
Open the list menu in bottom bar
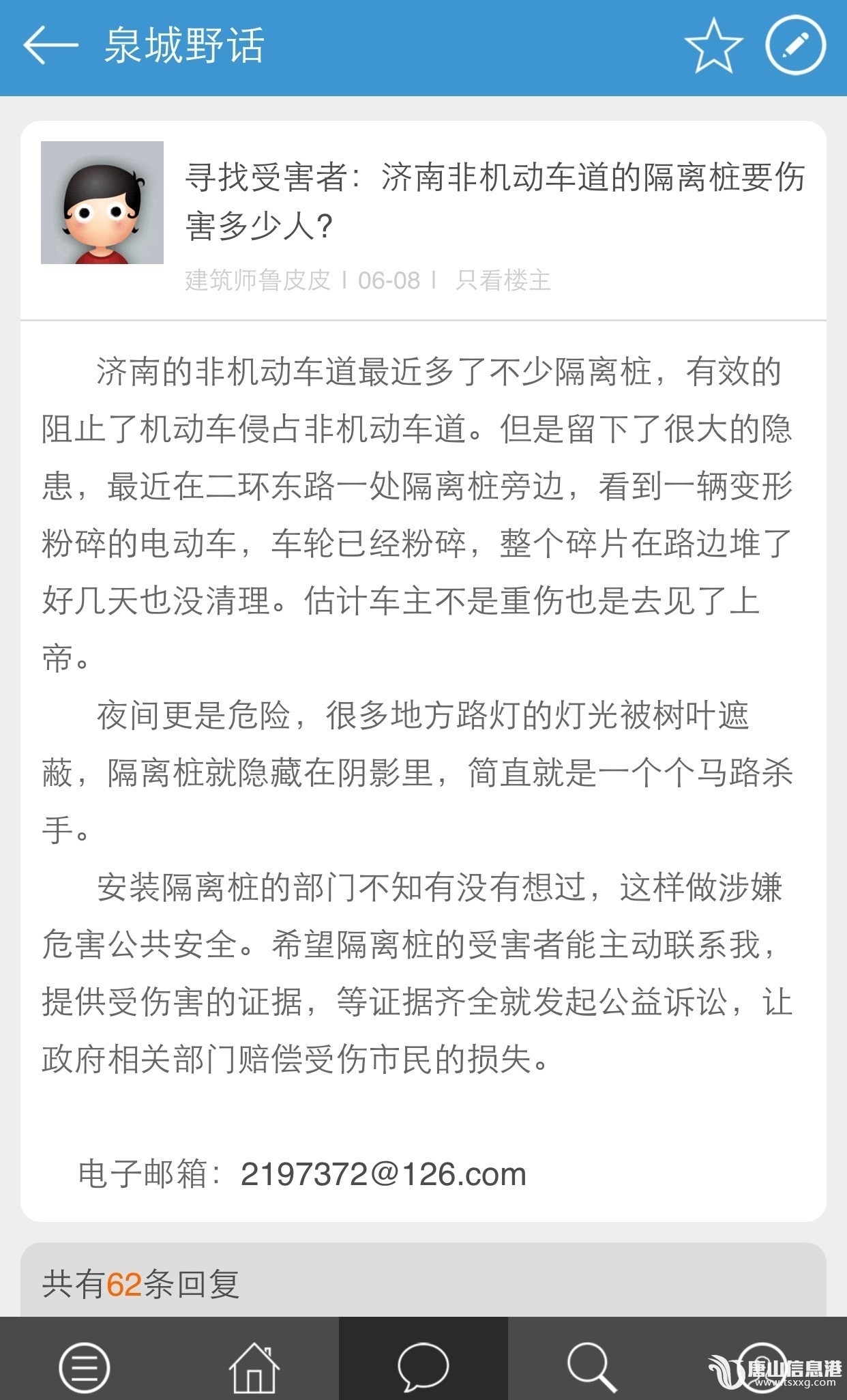coord(85,1366)
